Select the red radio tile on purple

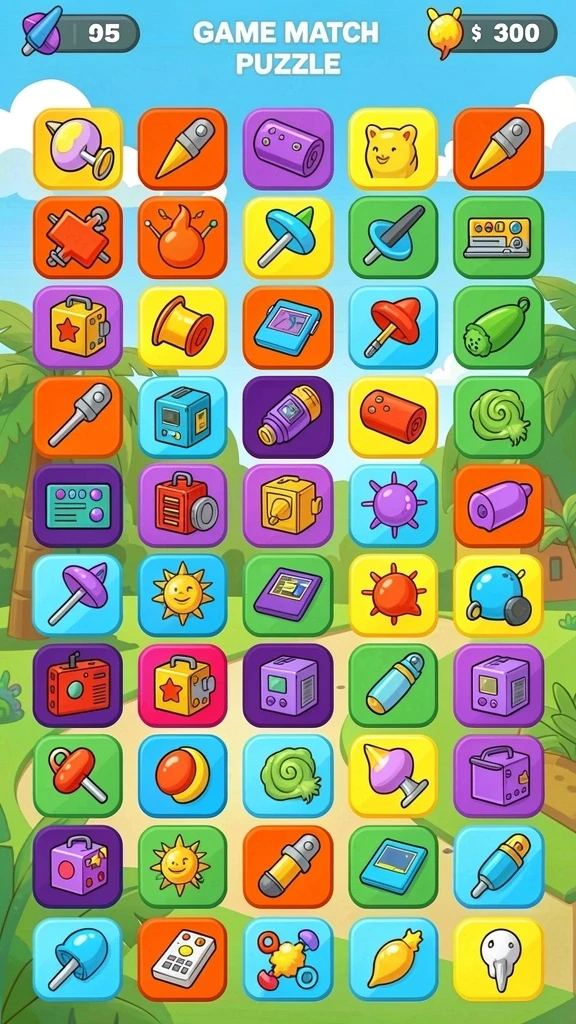(78, 685)
